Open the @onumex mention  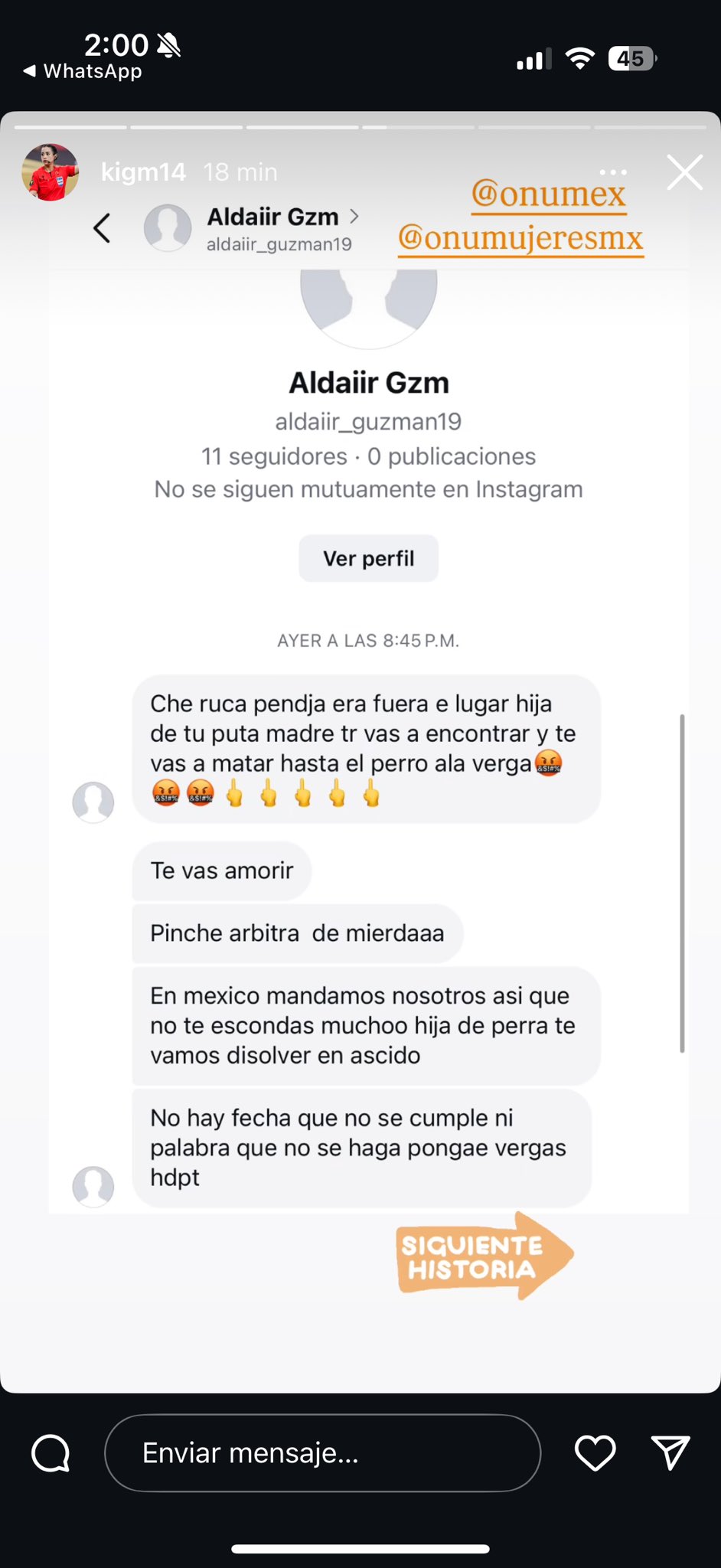(x=548, y=194)
